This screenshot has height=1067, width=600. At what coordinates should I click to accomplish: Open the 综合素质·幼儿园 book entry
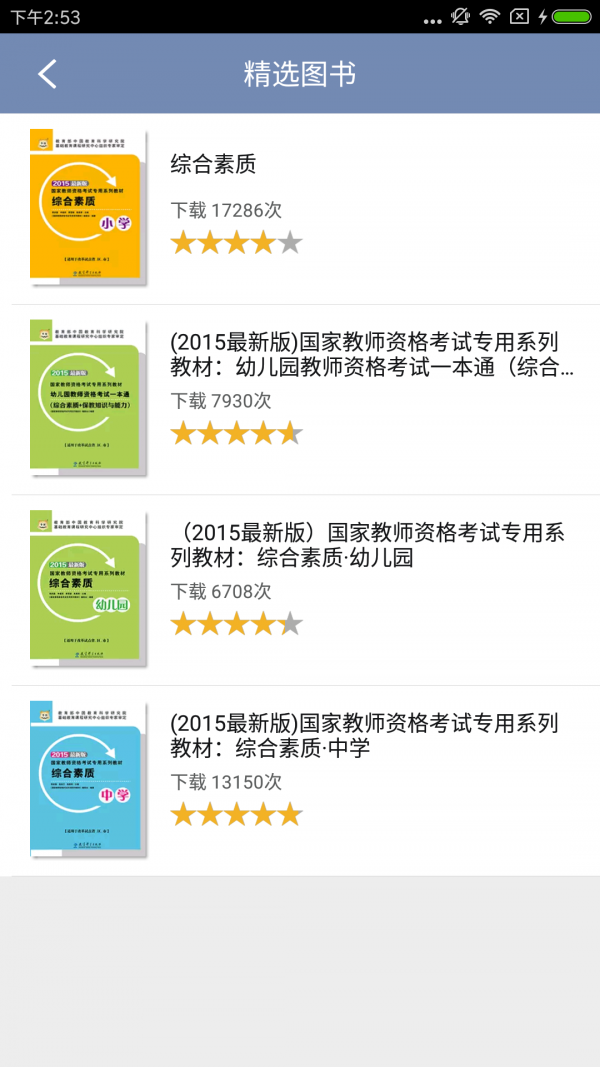pyautogui.click(x=300, y=590)
